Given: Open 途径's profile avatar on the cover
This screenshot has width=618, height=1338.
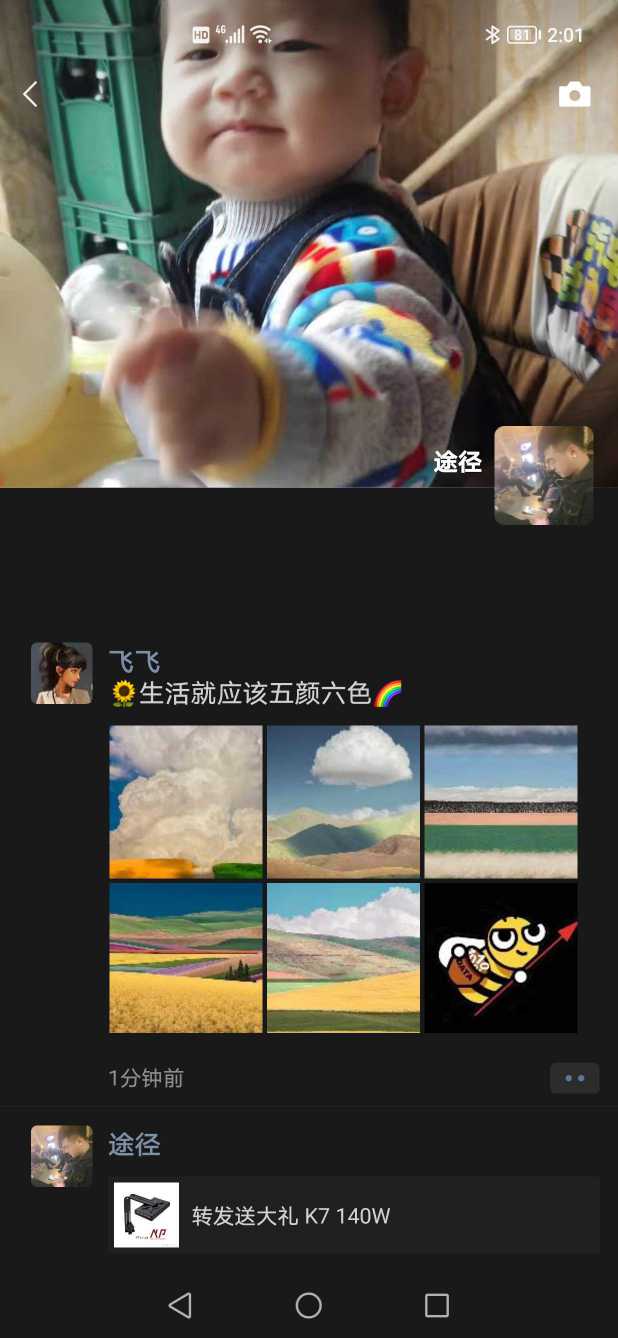Looking at the screenshot, I should (543, 475).
